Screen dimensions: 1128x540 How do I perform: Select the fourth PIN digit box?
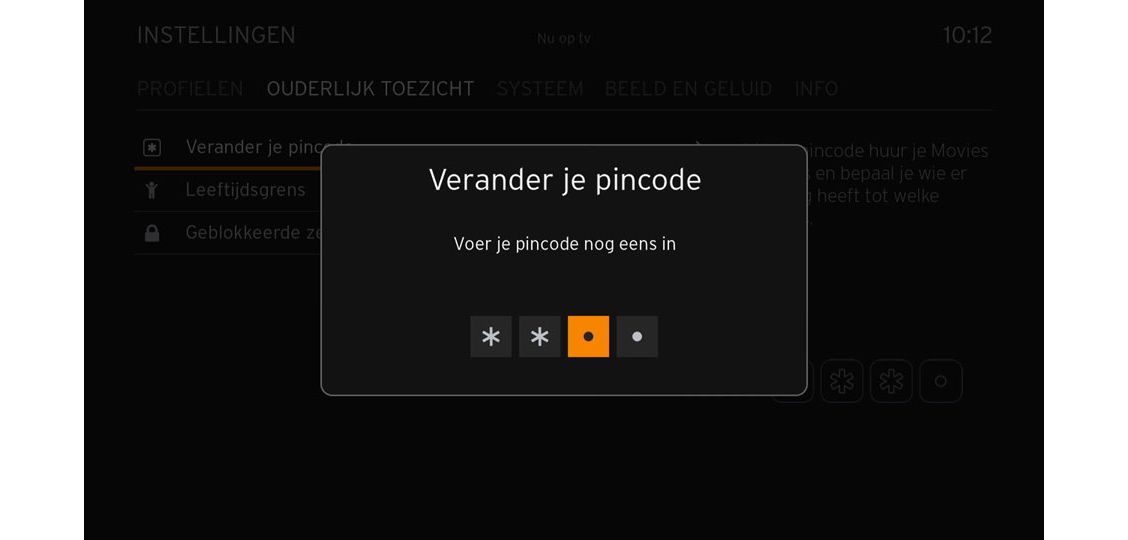coord(637,337)
